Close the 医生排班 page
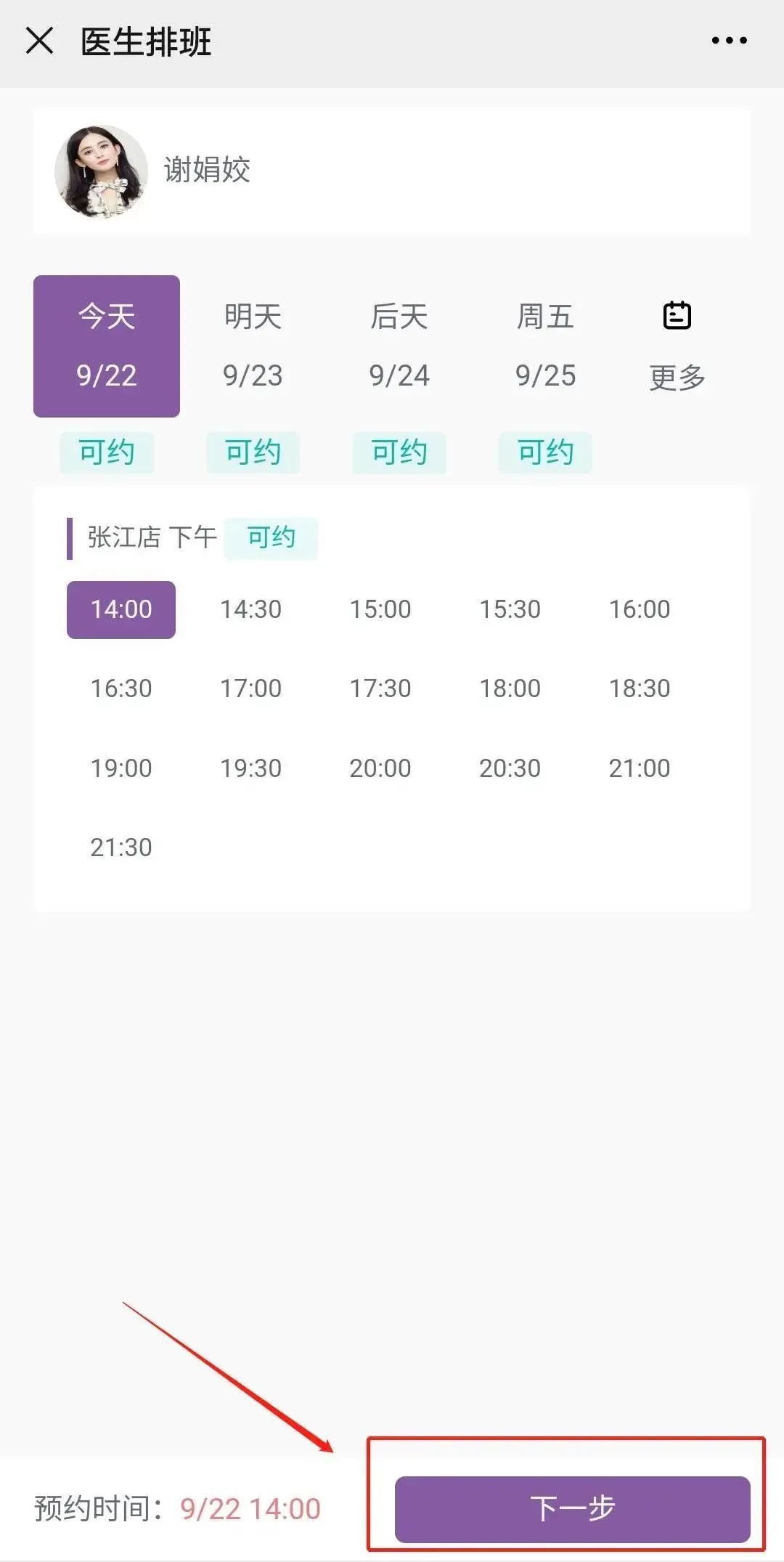784x1562 pixels. (x=39, y=41)
